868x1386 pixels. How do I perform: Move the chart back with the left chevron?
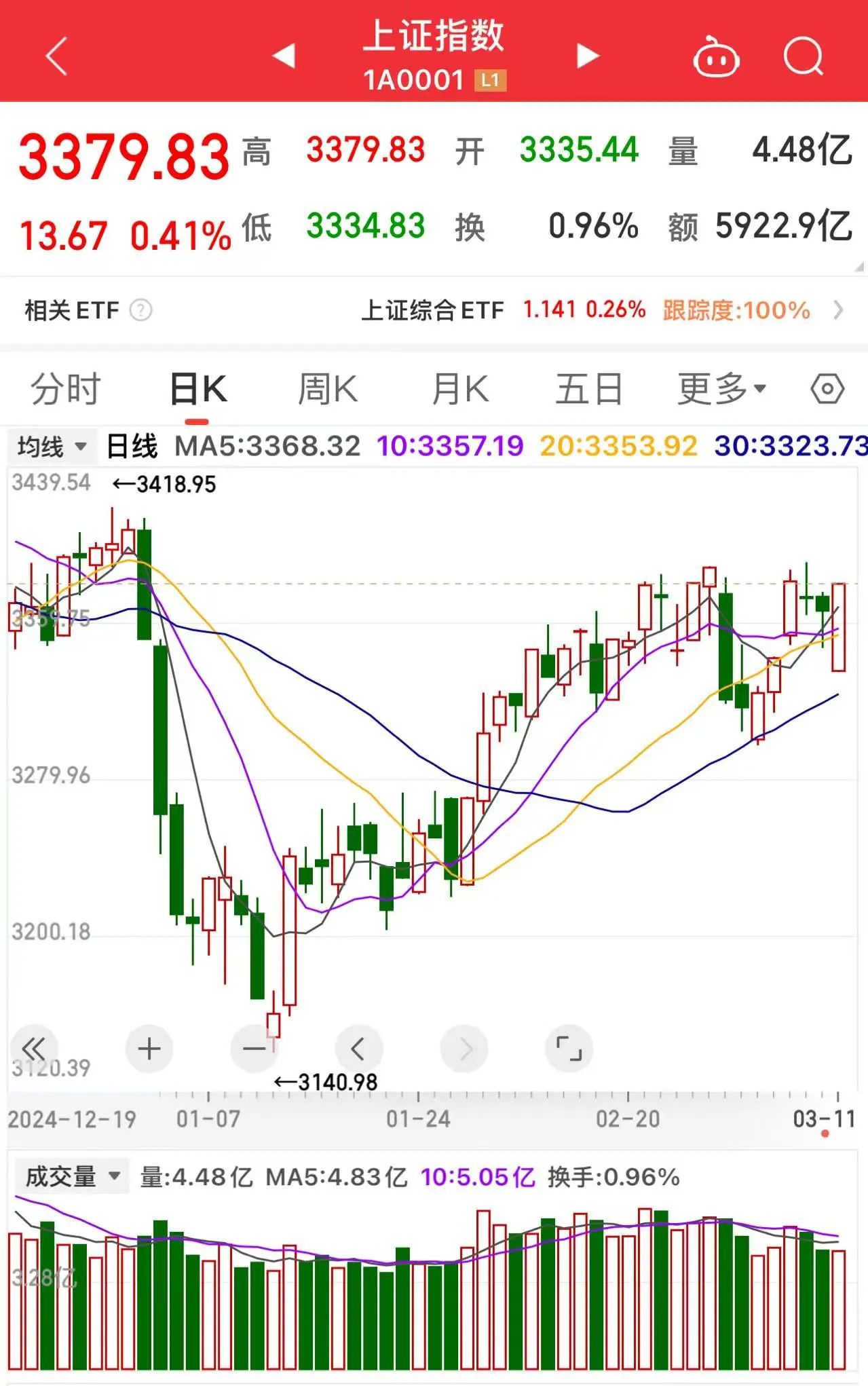358,1049
